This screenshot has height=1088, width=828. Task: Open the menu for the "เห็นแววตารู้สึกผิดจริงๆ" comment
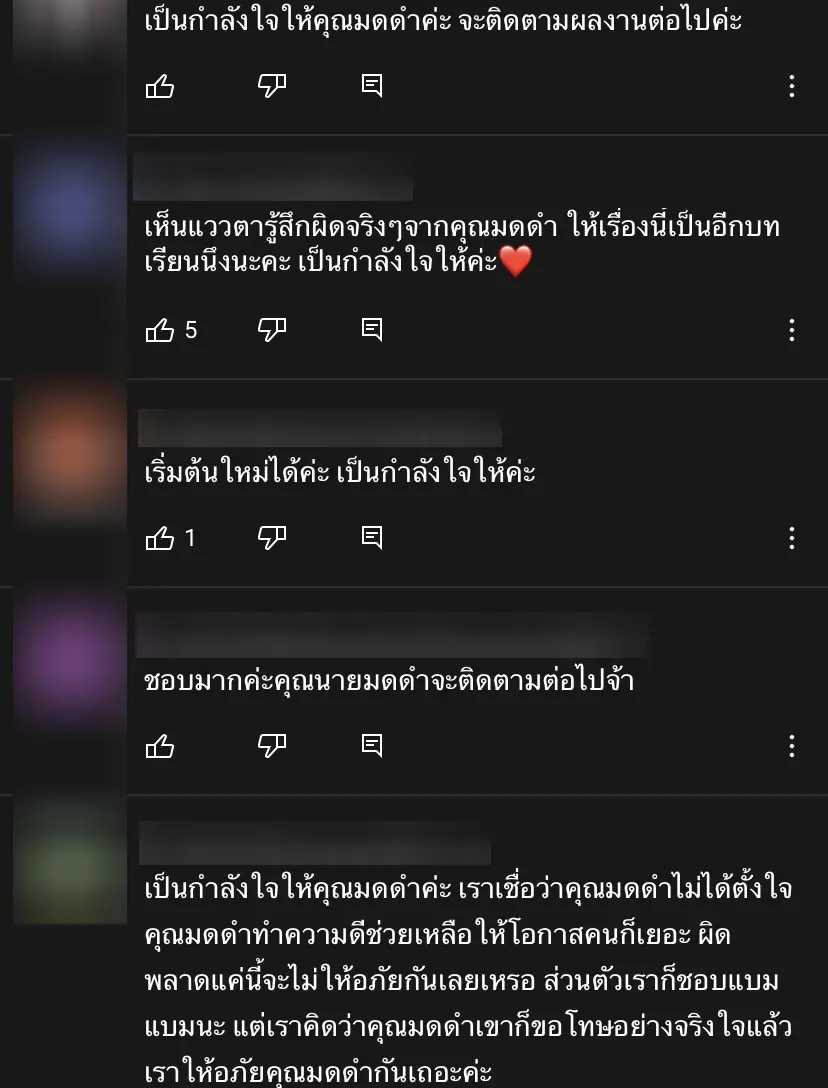coord(791,330)
